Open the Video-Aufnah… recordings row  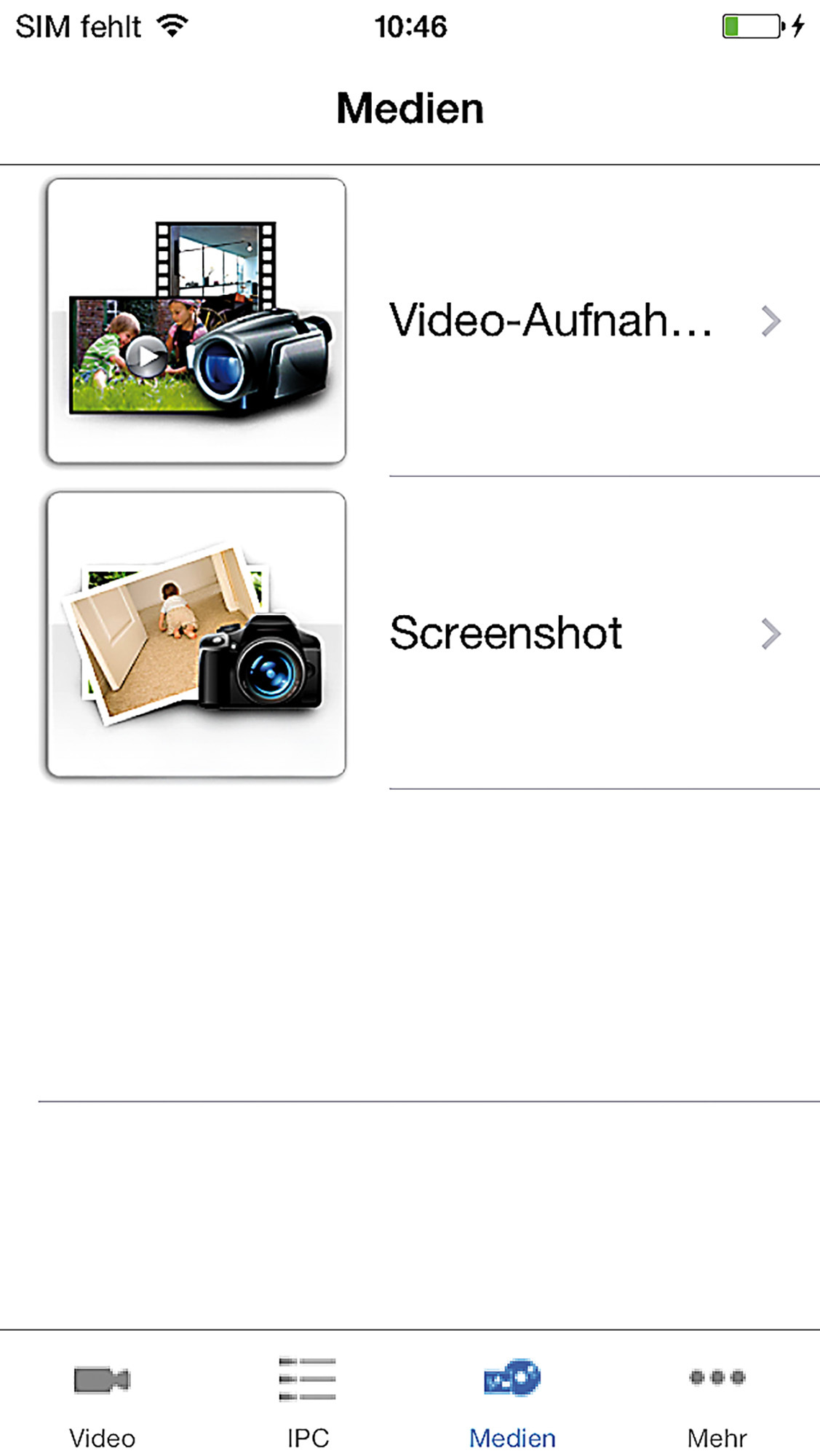coord(551,321)
